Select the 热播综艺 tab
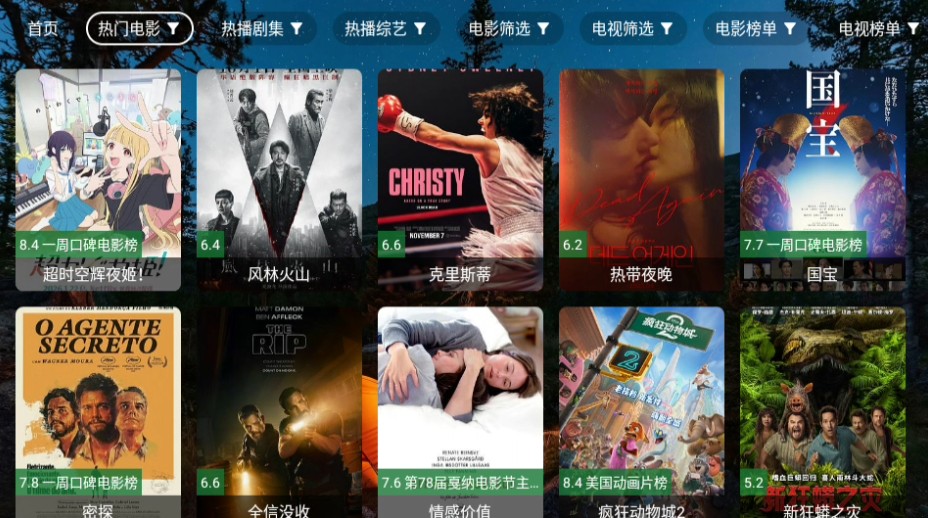The image size is (928, 518). point(385,29)
